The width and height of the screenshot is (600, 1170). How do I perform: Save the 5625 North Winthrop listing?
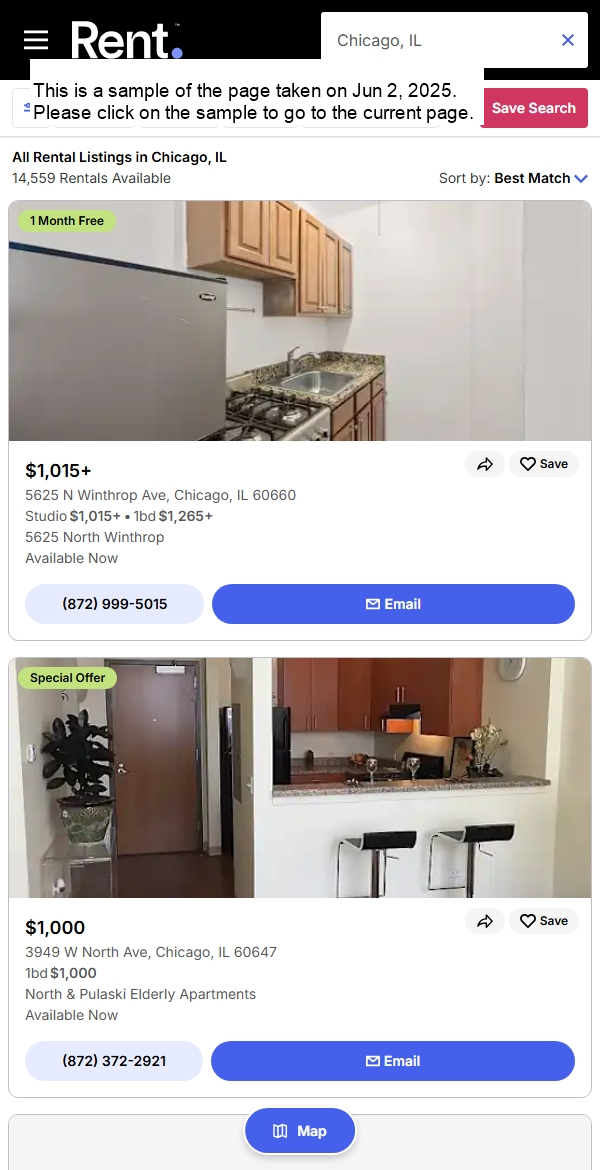click(544, 464)
